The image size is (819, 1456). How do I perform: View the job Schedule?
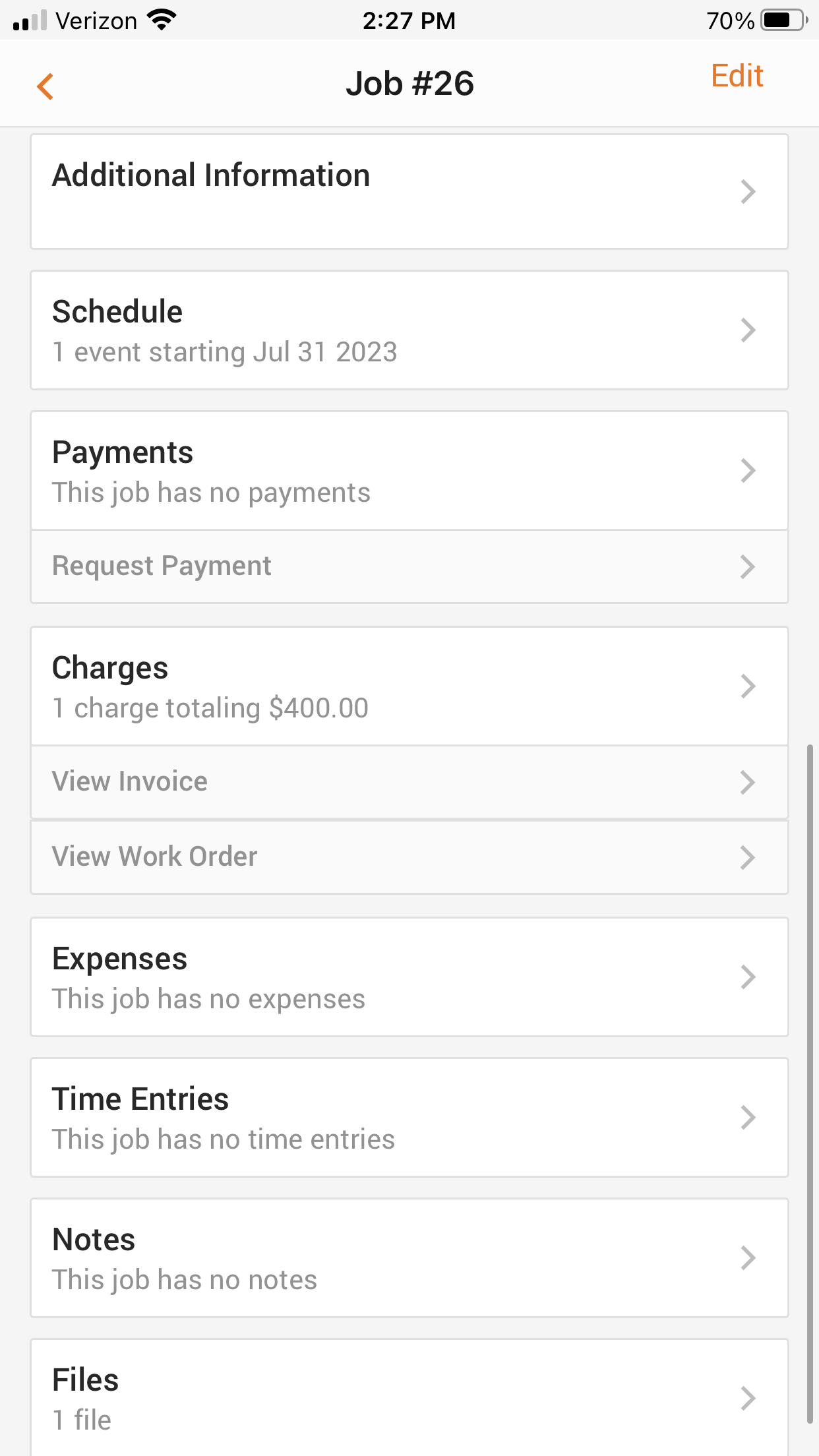[x=409, y=330]
